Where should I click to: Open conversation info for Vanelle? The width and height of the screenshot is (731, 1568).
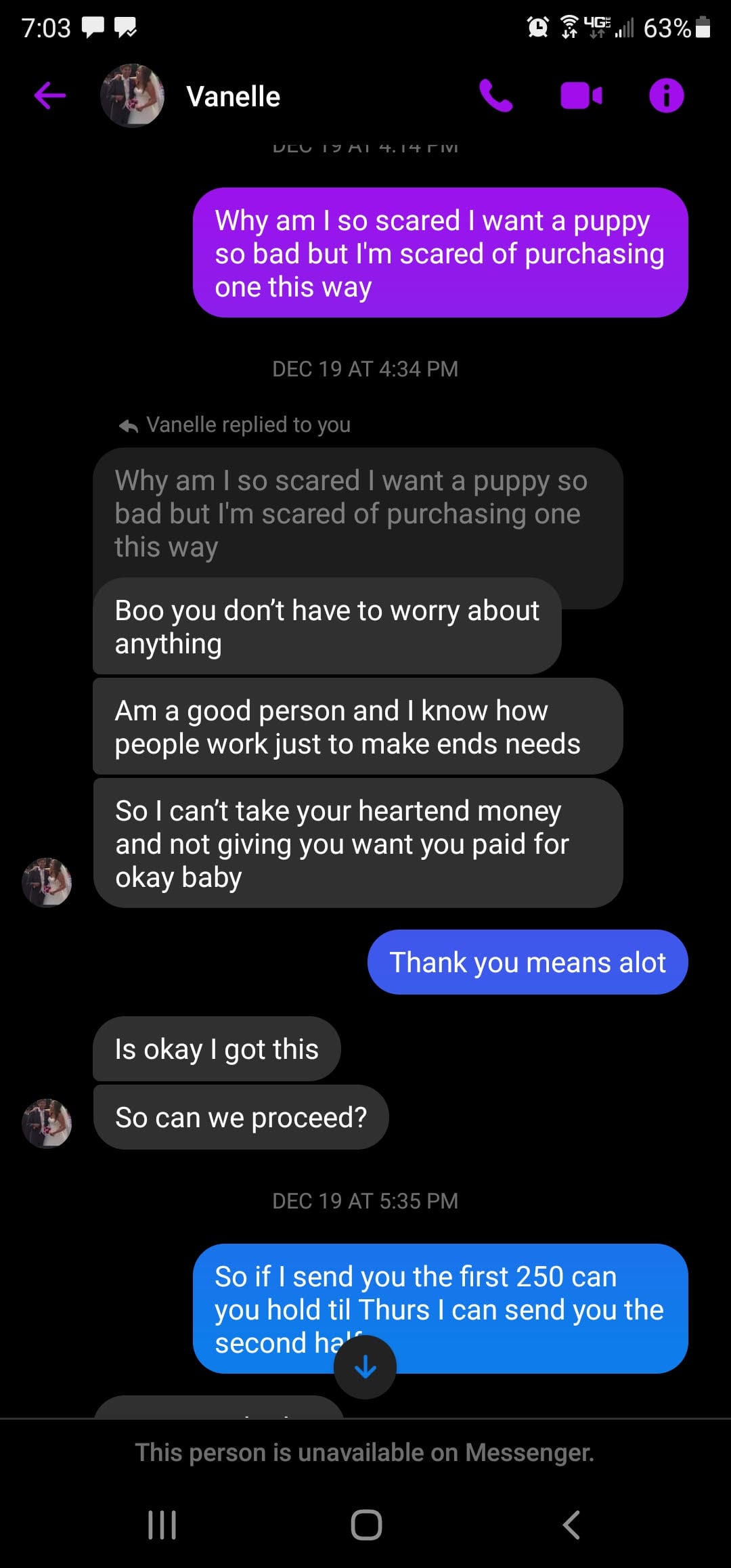(x=667, y=95)
